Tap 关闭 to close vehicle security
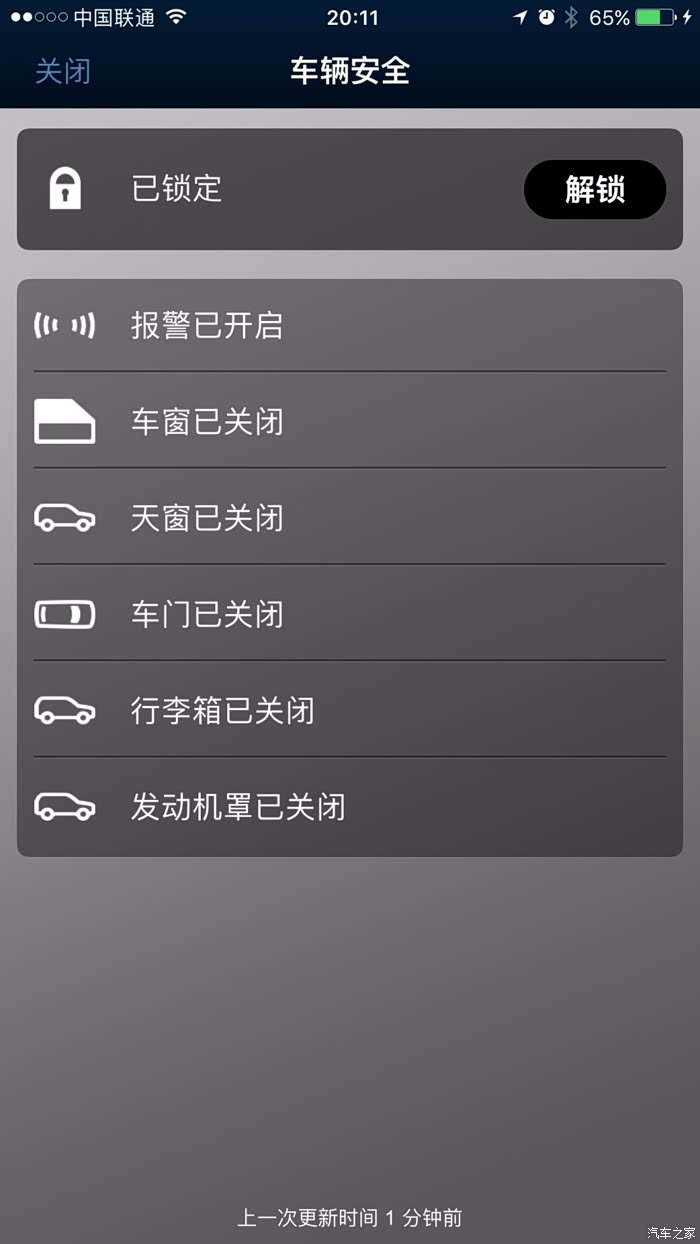Screen dimensions: 700x1244 pos(63,72)
